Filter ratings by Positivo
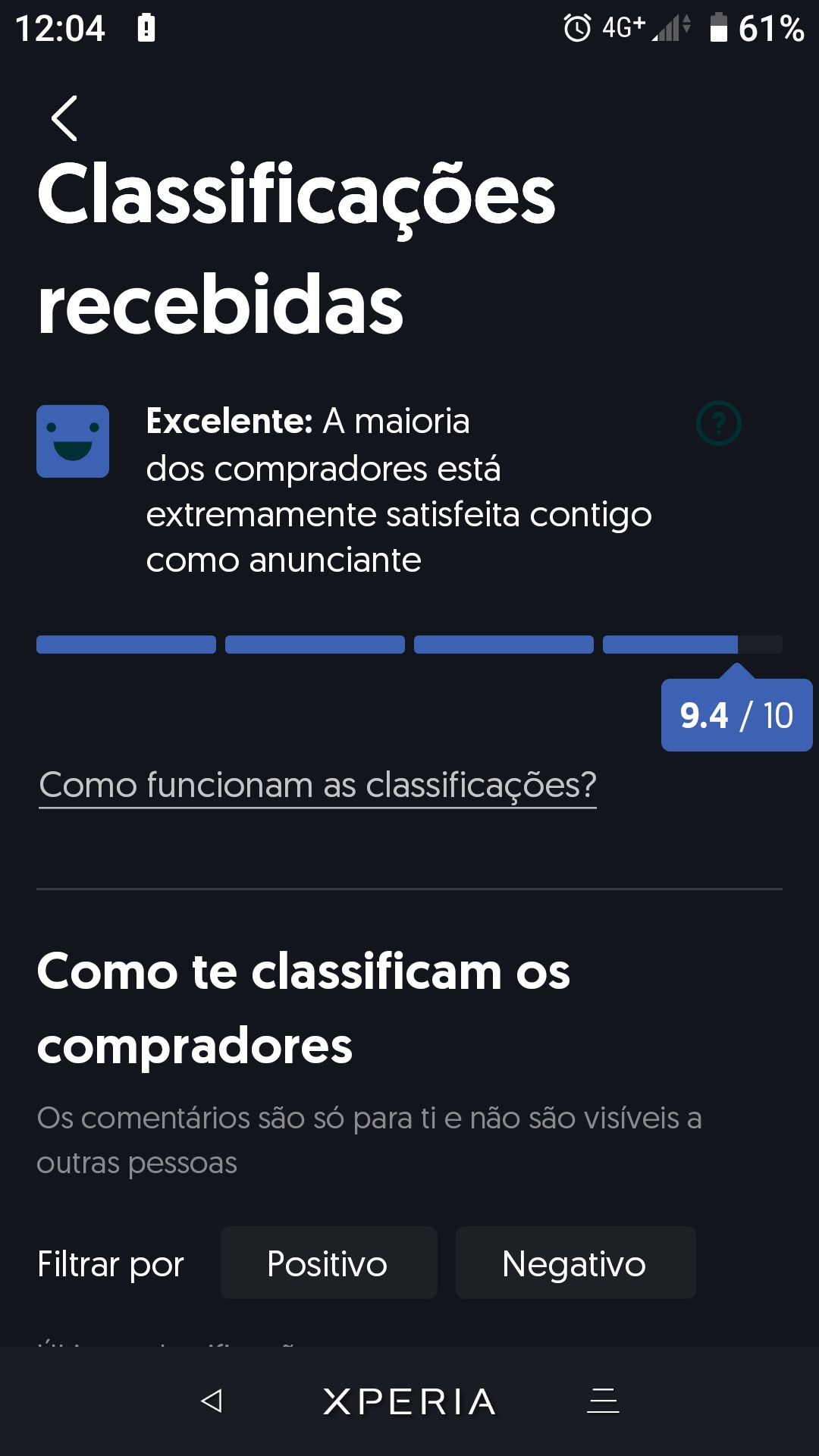819x1456 pixels. click(328, 1263)
